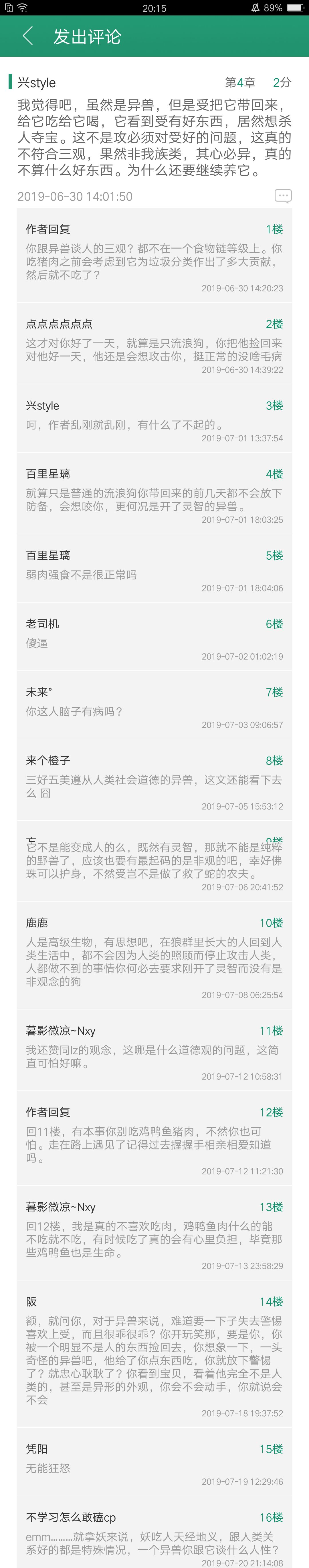Image resolution: width=309 pixels, height=1568 pixels.
Task: Go back from the 发出评论 page
Action: (x=27, y=36)
